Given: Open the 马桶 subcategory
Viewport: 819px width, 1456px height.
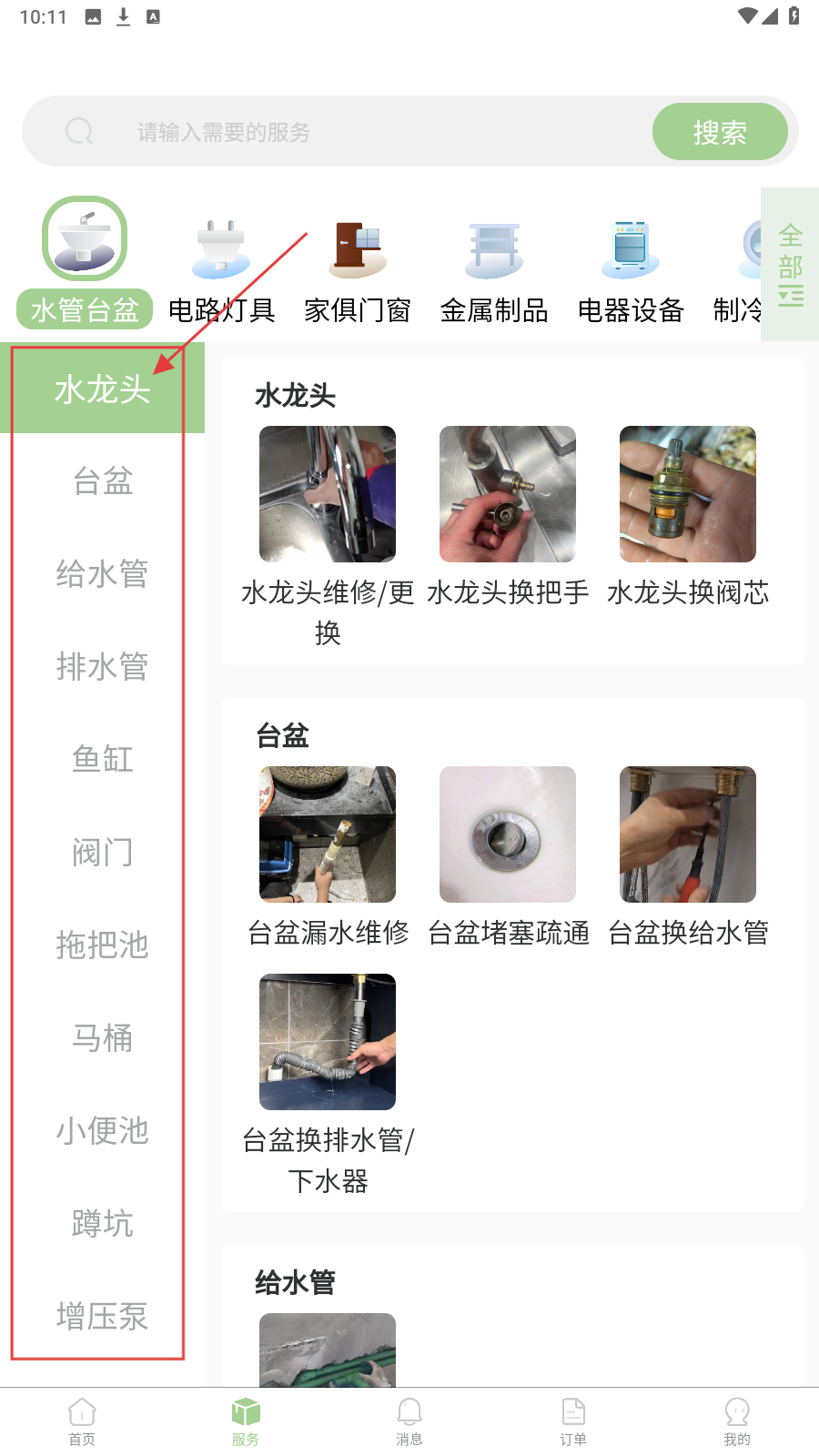Looking at the screenshot, I should click(x=102, y=1037).
